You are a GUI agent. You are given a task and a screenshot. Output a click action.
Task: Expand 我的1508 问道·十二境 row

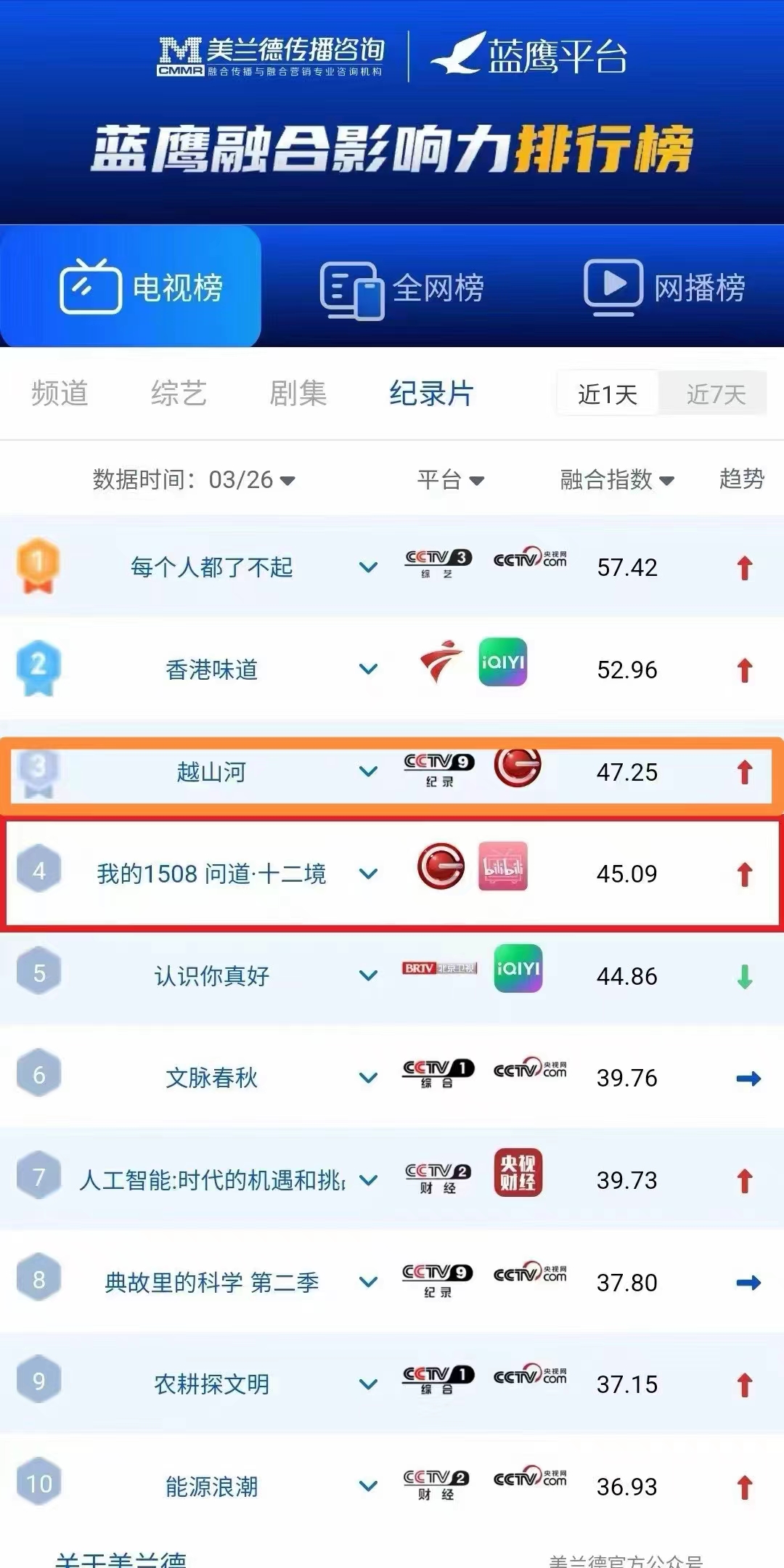tap(369, 874)
